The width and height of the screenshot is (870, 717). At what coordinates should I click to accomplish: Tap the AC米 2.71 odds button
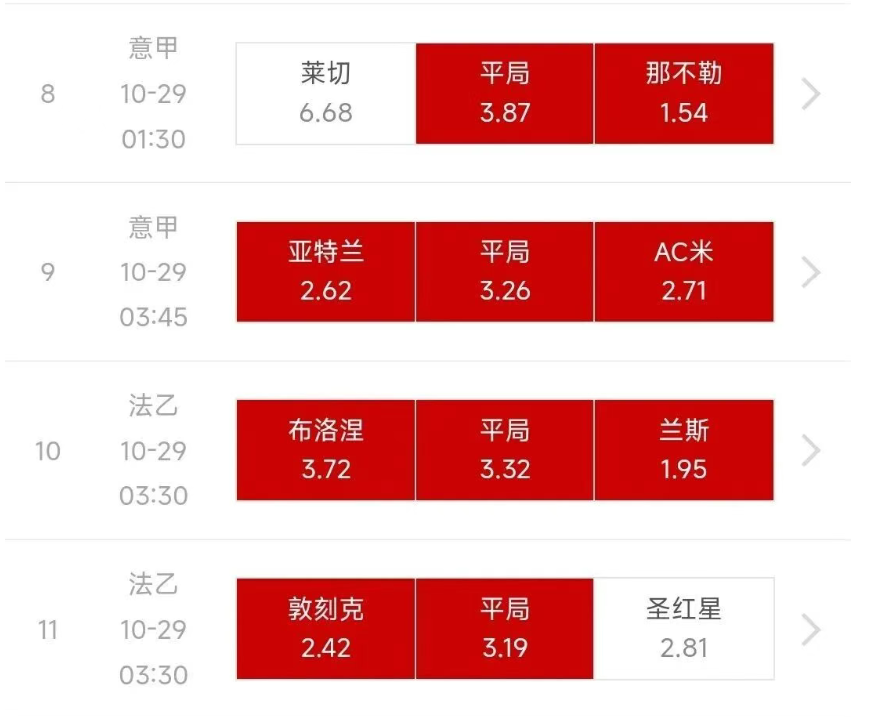684,272
